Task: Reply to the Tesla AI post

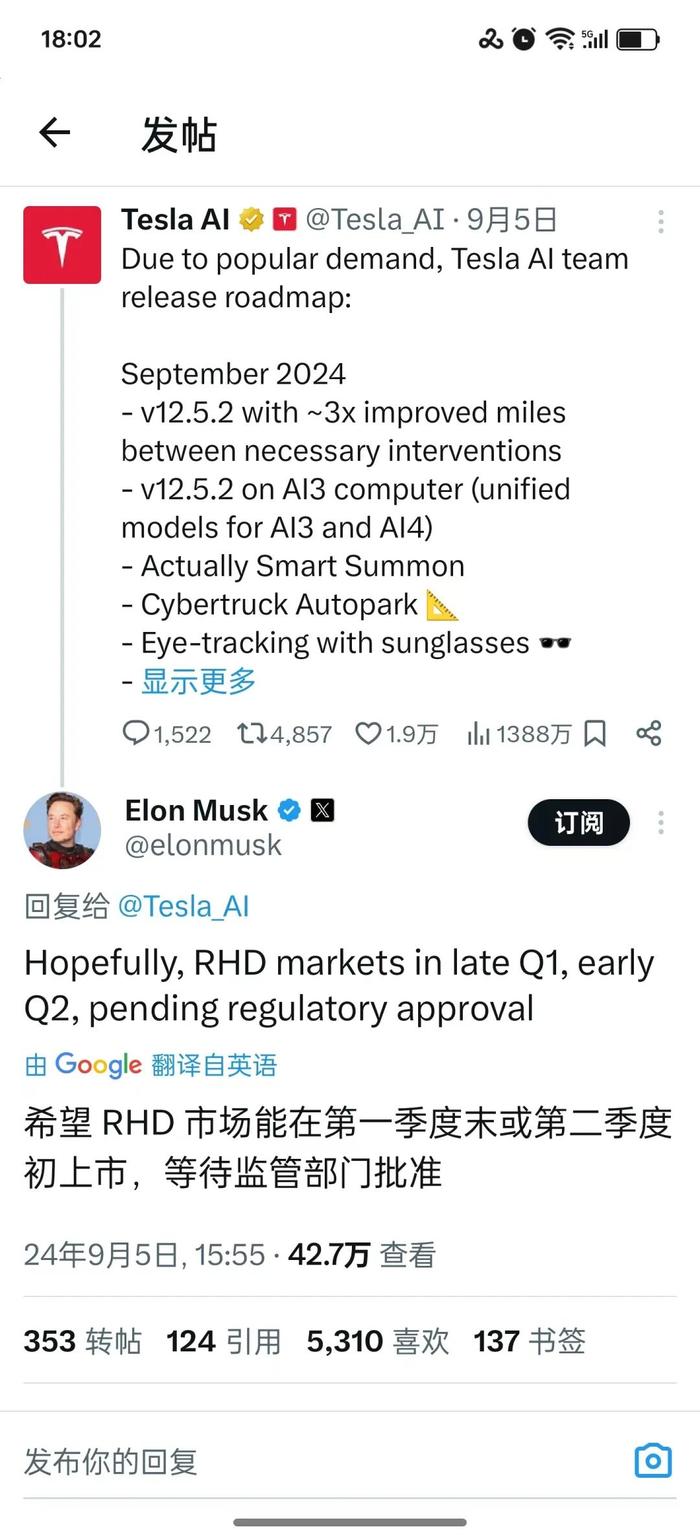Action: [x=166, y=734]
